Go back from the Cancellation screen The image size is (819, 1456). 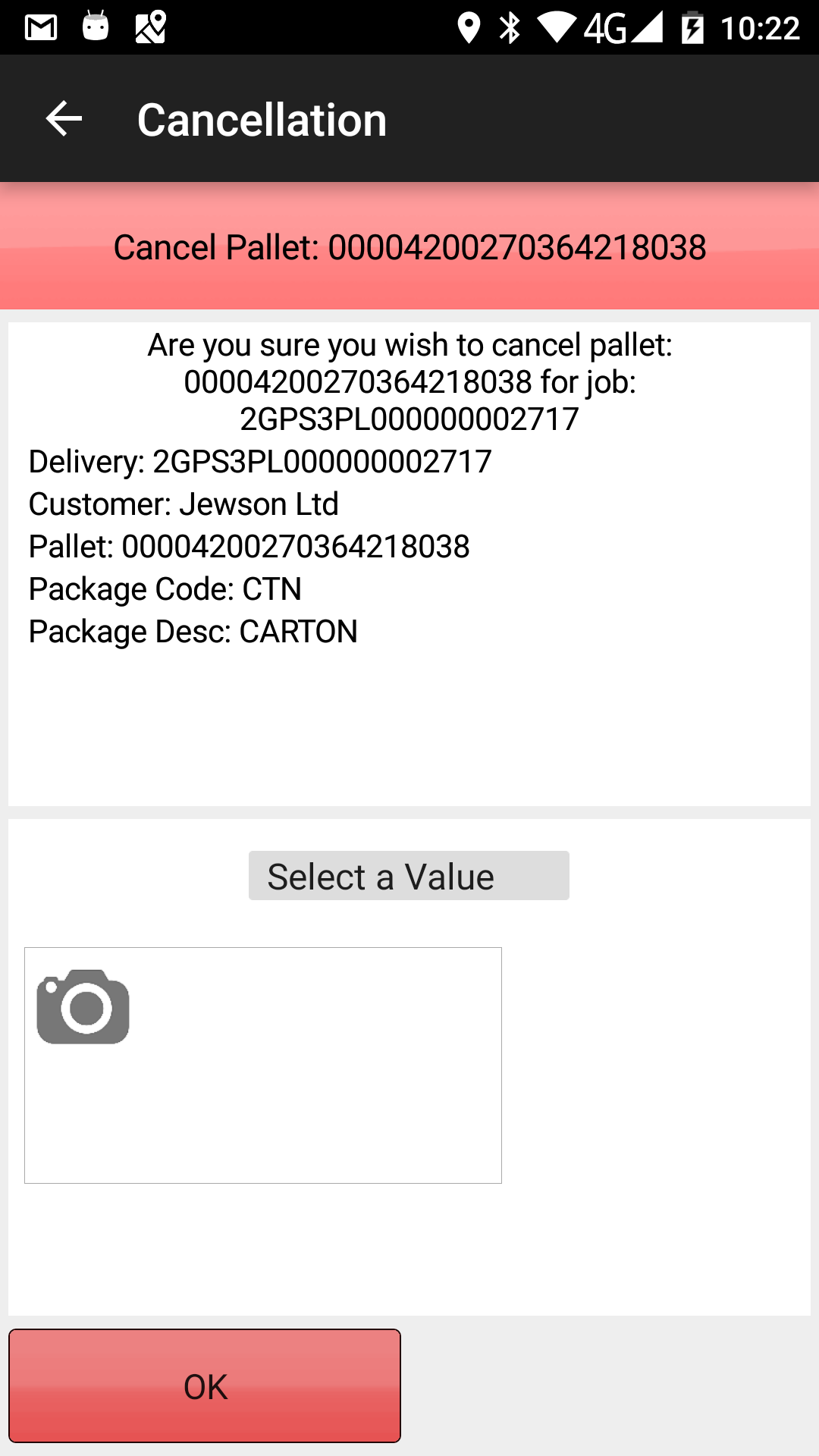(64, 119)
